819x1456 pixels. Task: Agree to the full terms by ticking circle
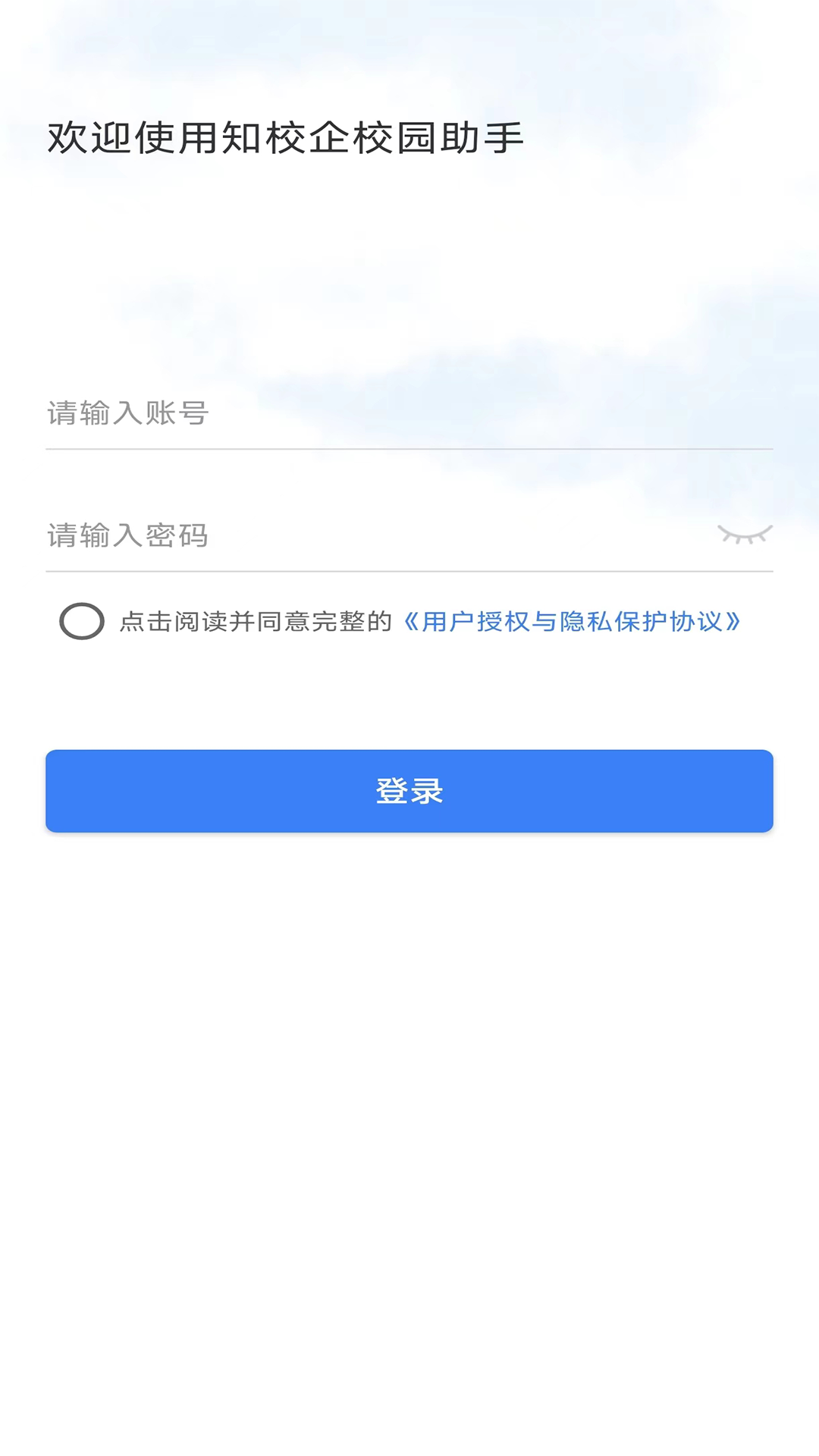tap(82, 622)
